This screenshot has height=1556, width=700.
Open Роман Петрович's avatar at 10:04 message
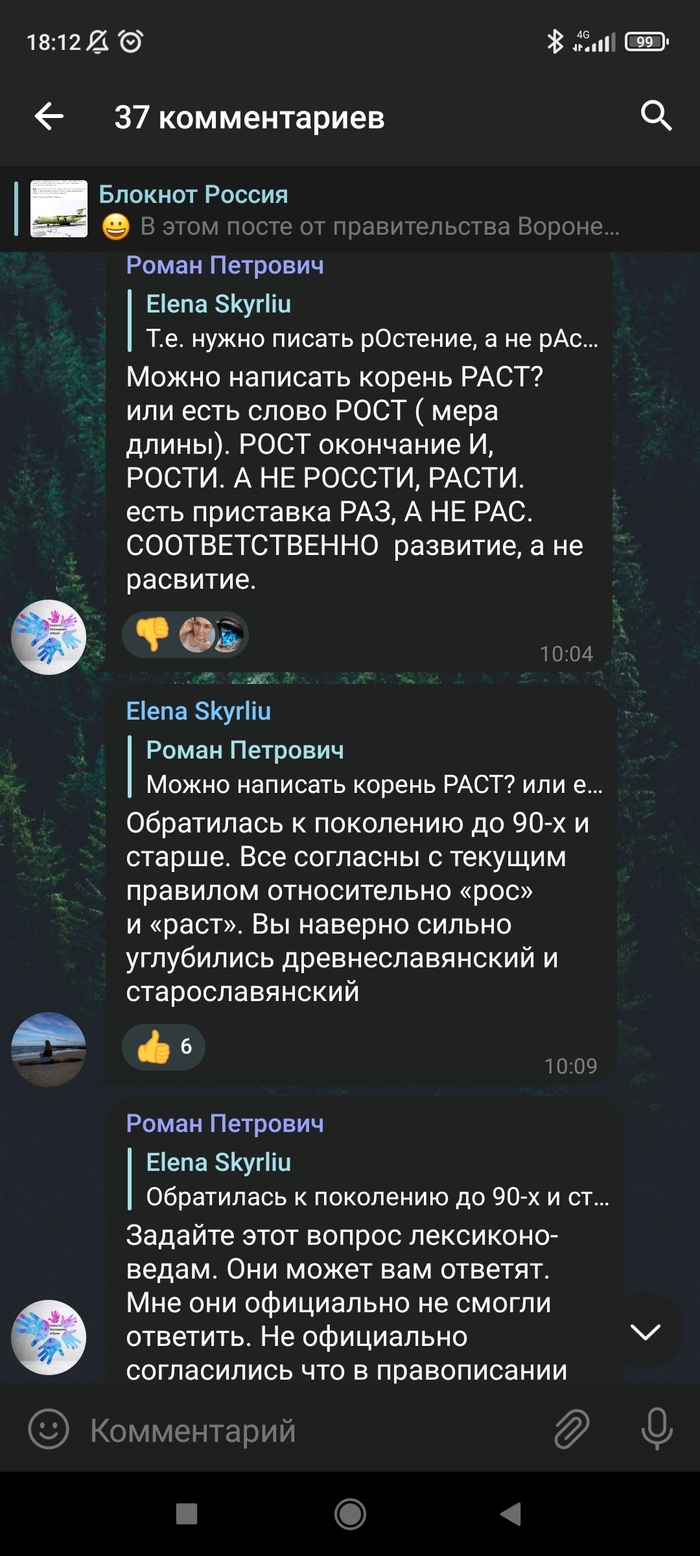[48, 636]
